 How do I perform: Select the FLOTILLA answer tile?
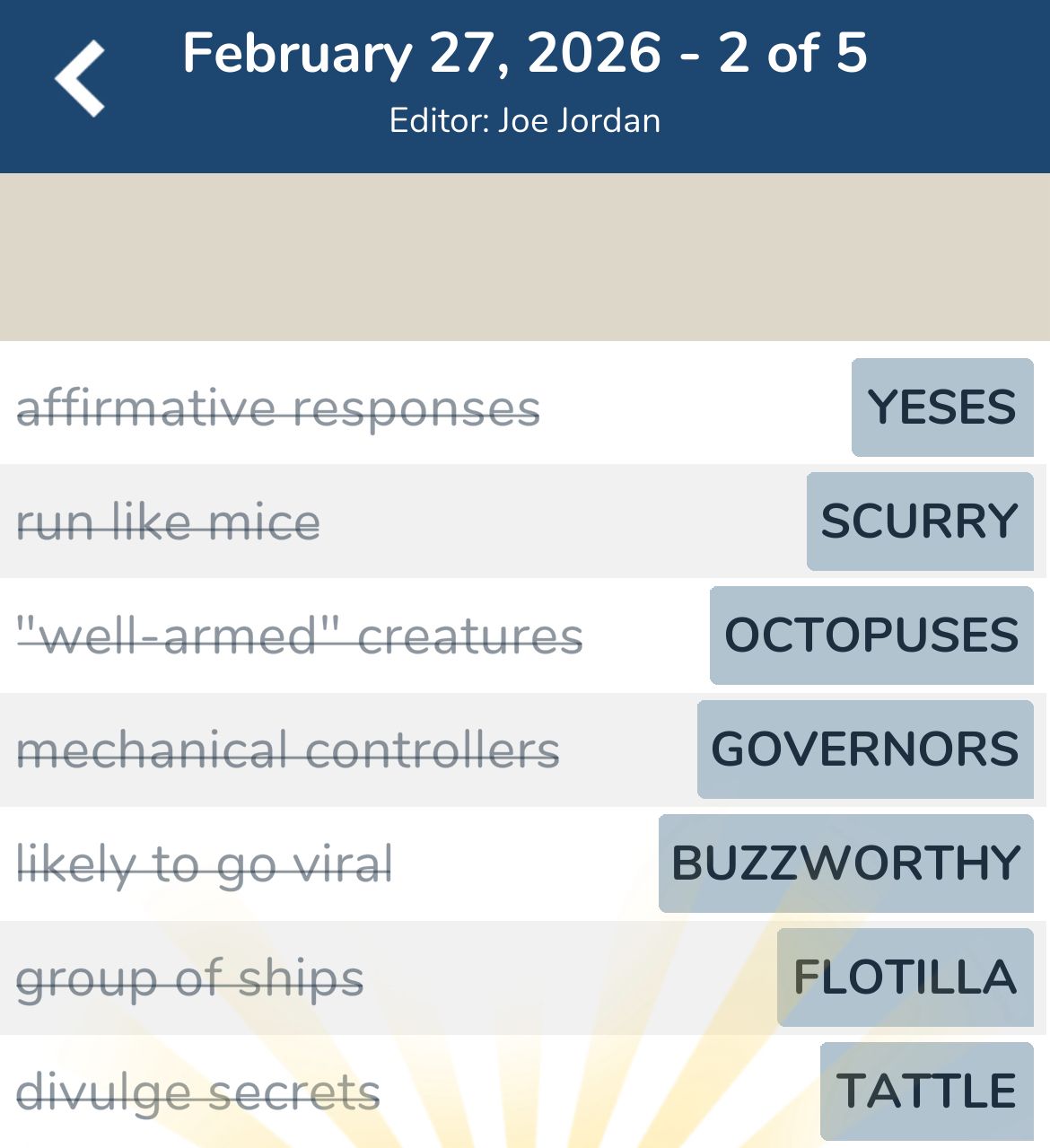(x=903, y=977)
